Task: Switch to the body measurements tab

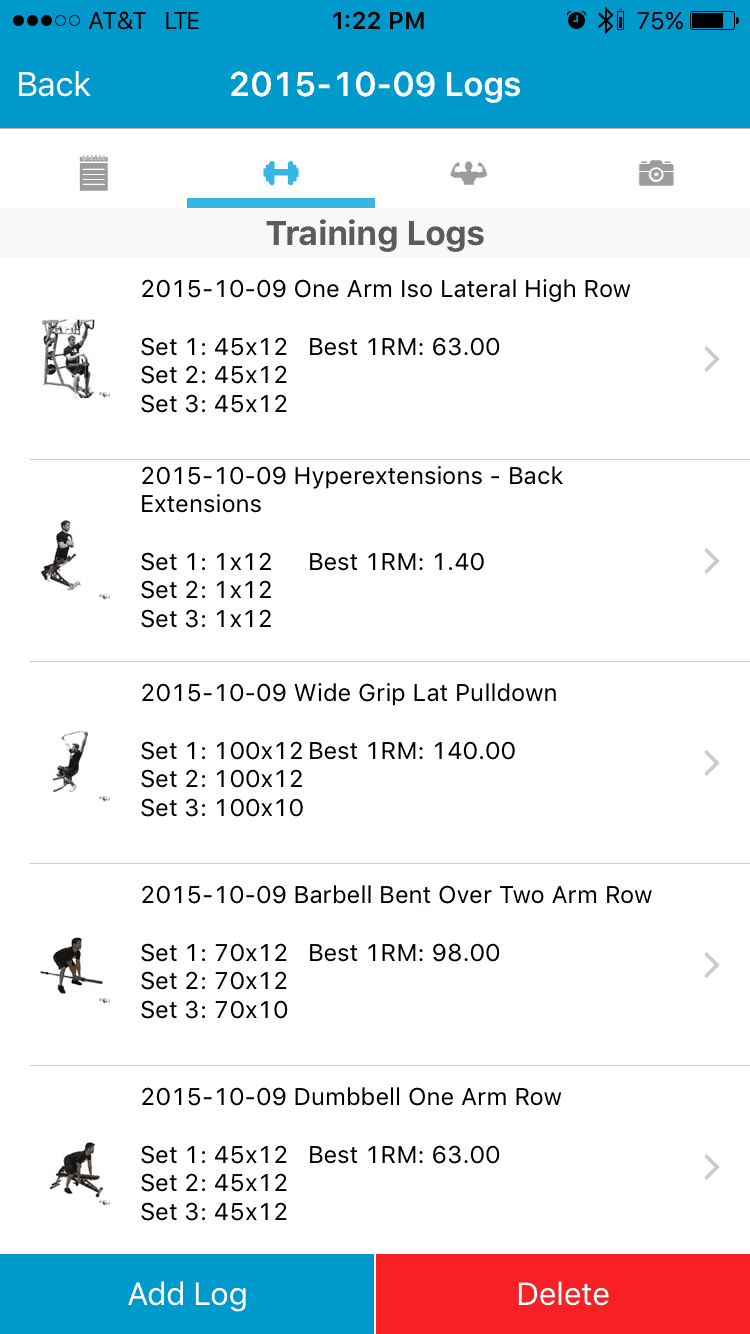Action: (x=468, y=173)
